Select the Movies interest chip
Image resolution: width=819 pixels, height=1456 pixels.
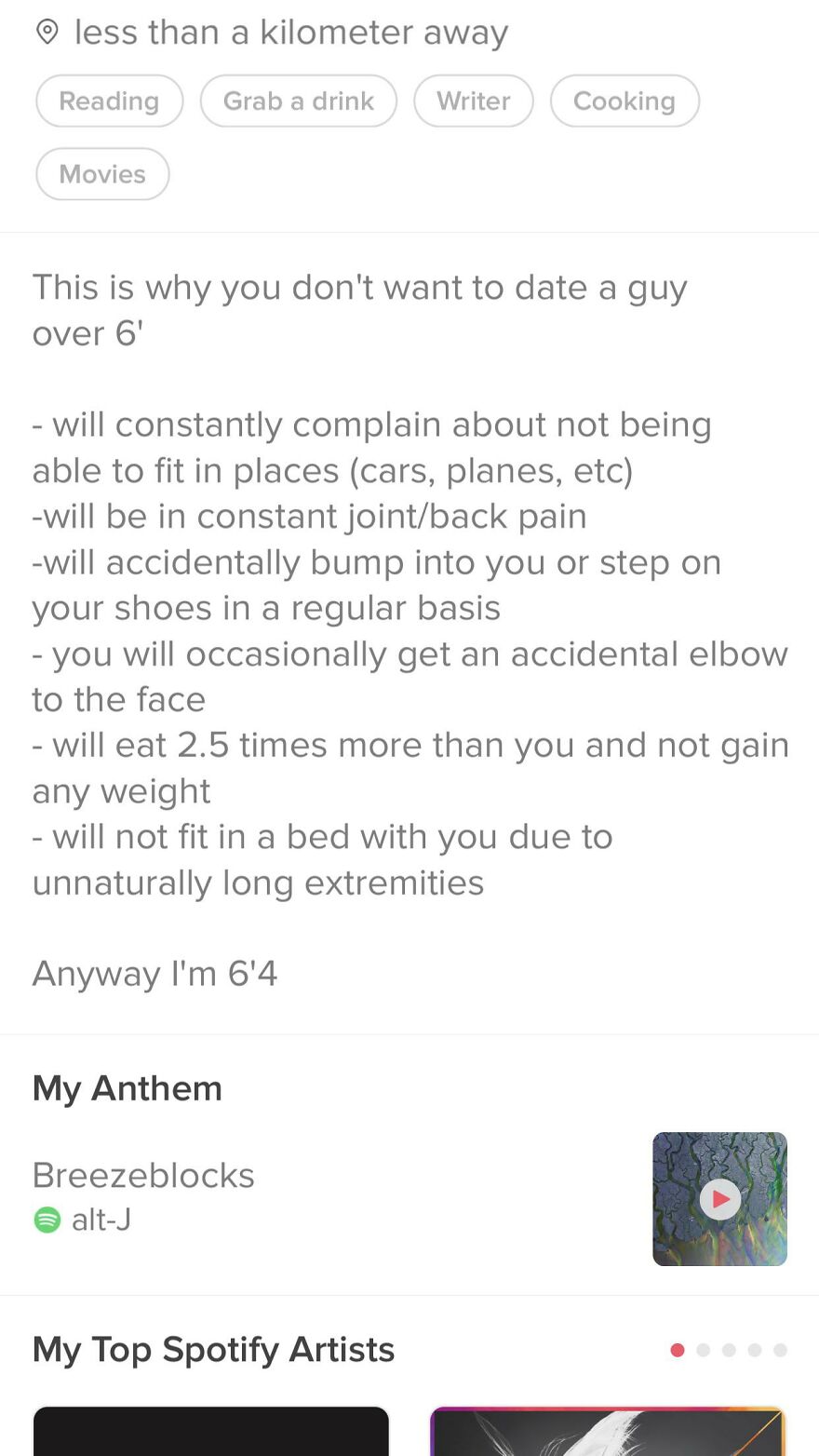tap(102, 173)
